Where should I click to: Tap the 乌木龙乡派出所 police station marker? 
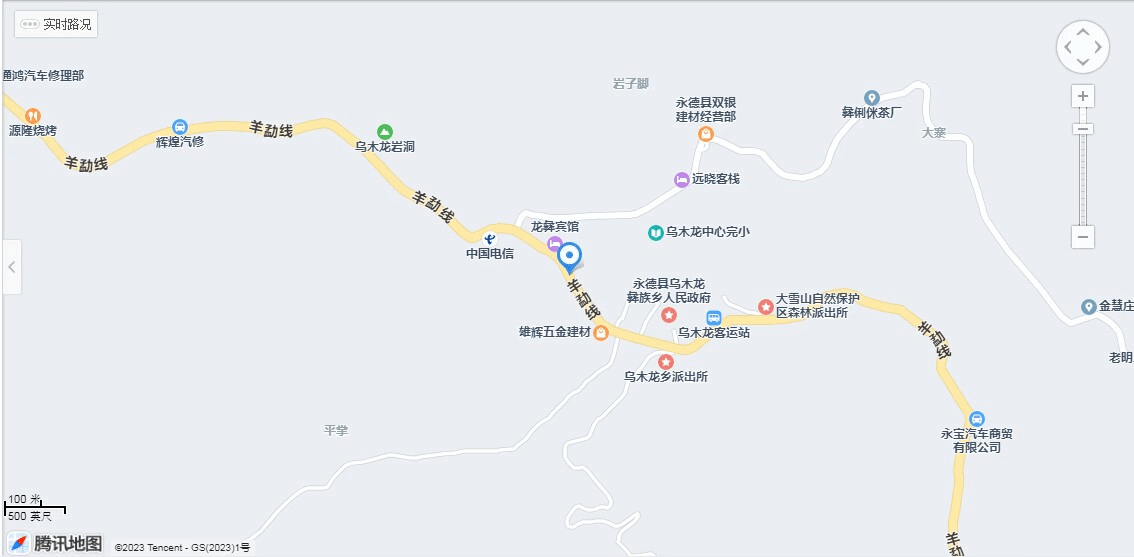pyautogui.click(x=667, y=361)
